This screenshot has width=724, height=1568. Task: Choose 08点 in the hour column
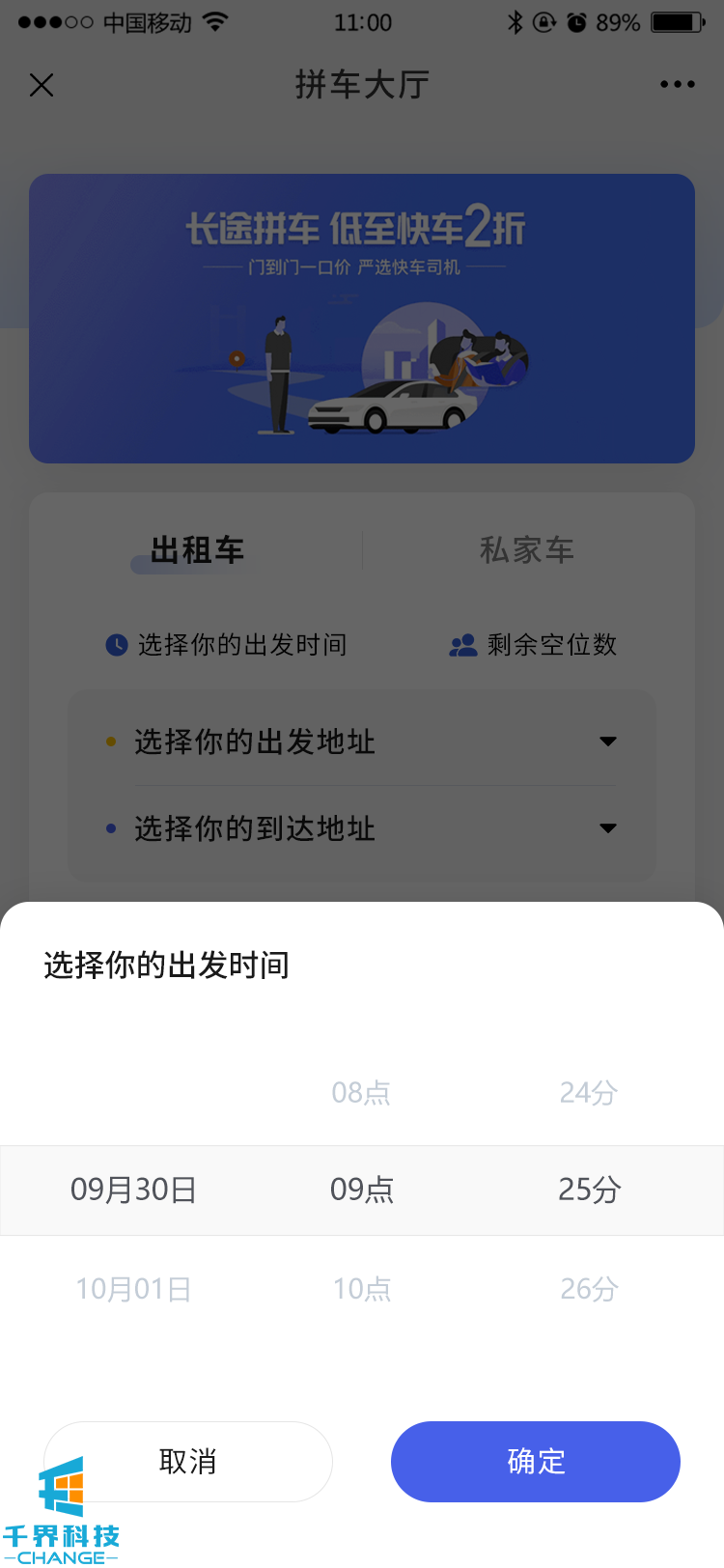[x=361, y=1093]
